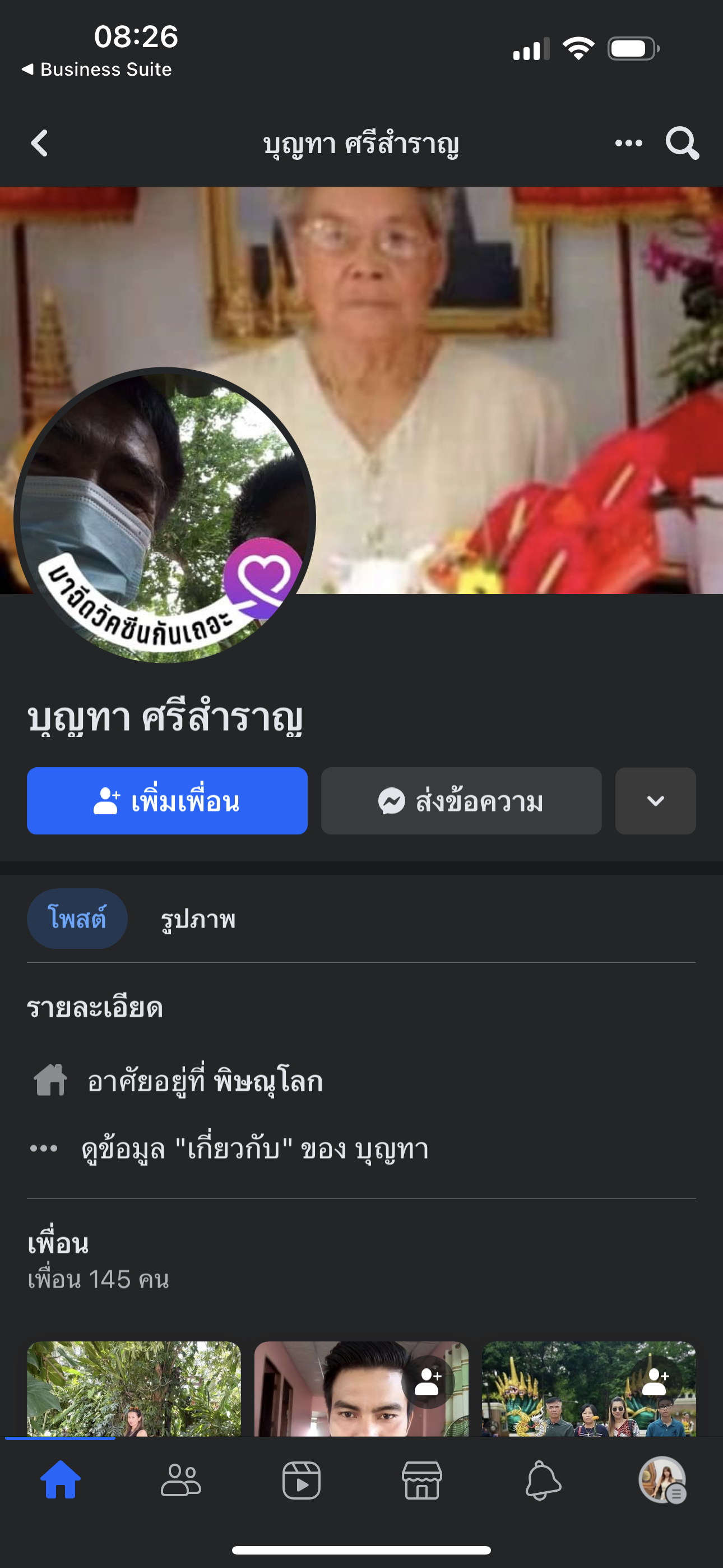723x1568 pixels.
Task: Open the Home feed tab
Action: (61, 1480)
